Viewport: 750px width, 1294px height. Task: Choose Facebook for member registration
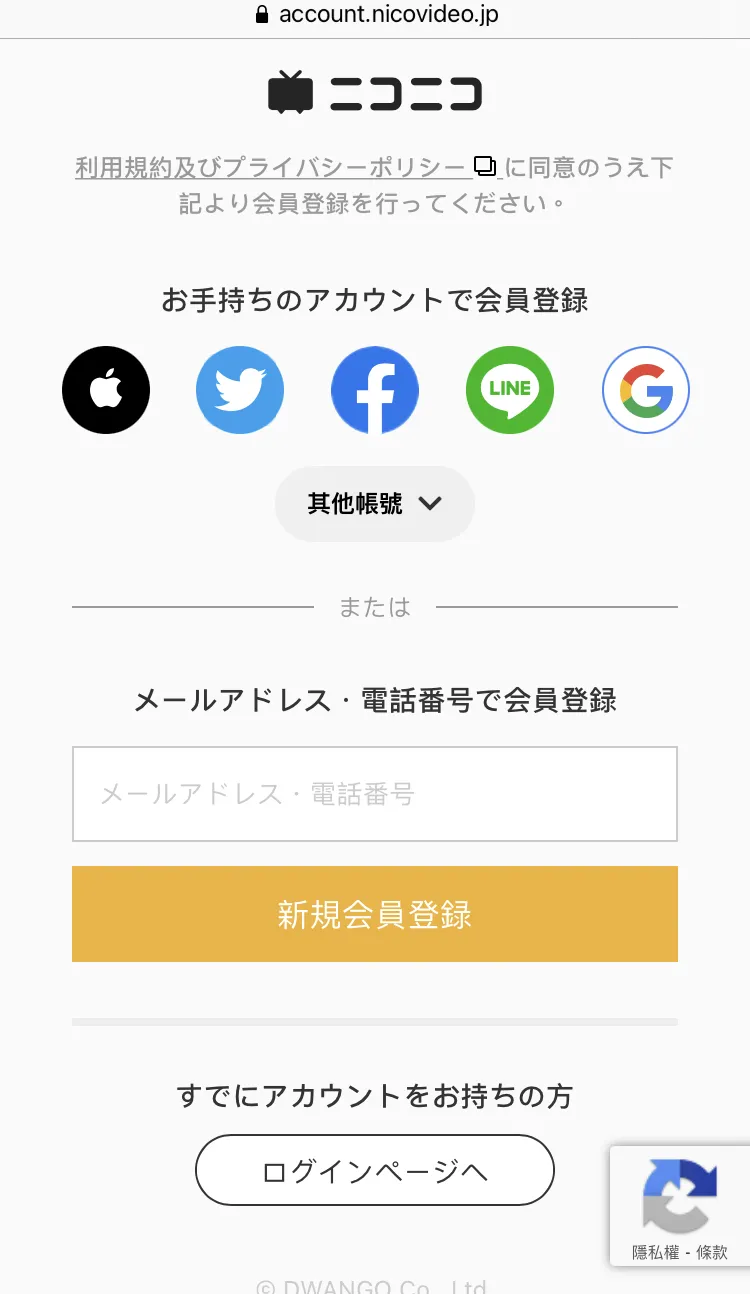tap(375, 390)
